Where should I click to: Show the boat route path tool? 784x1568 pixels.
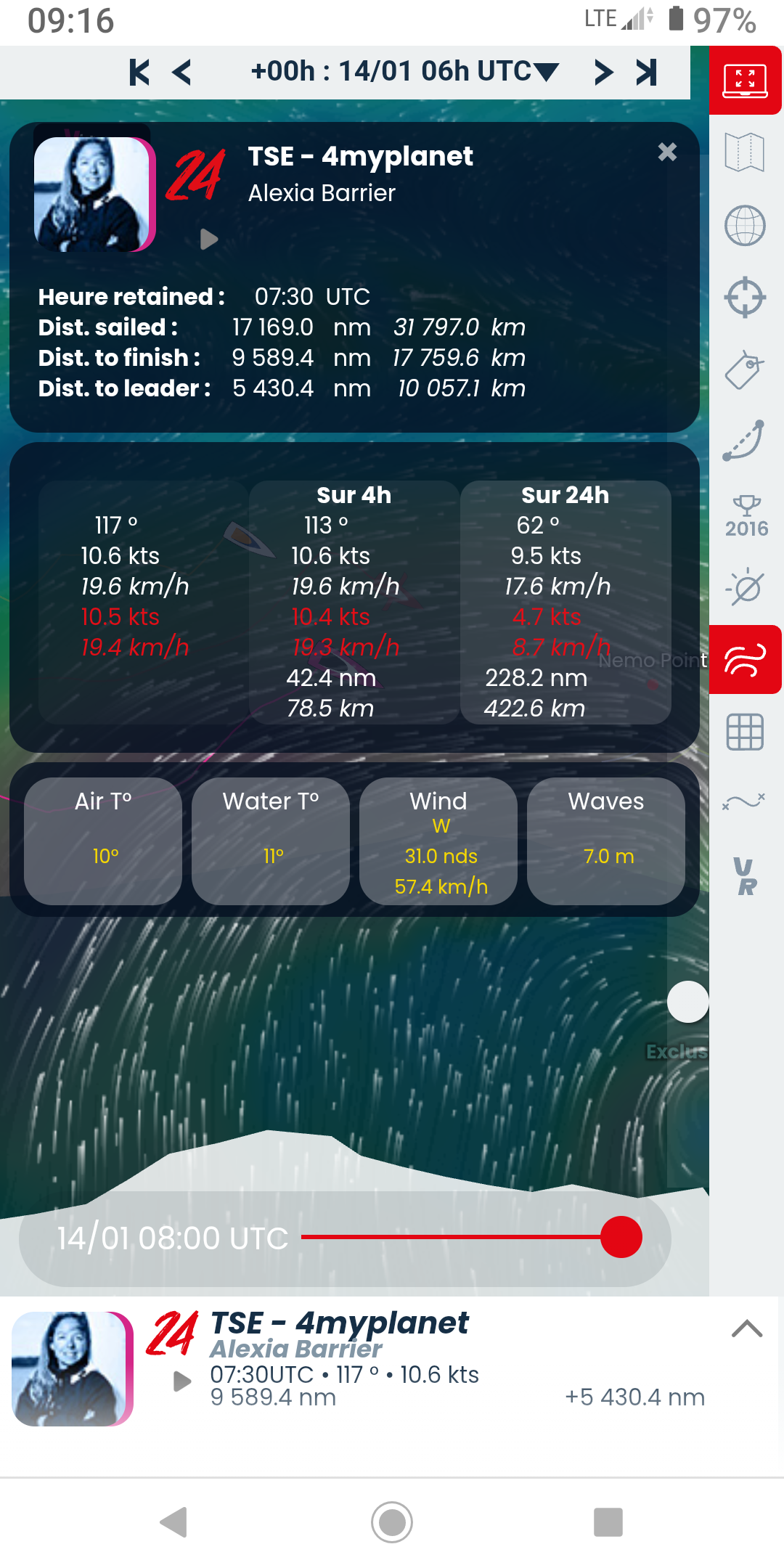745,440
